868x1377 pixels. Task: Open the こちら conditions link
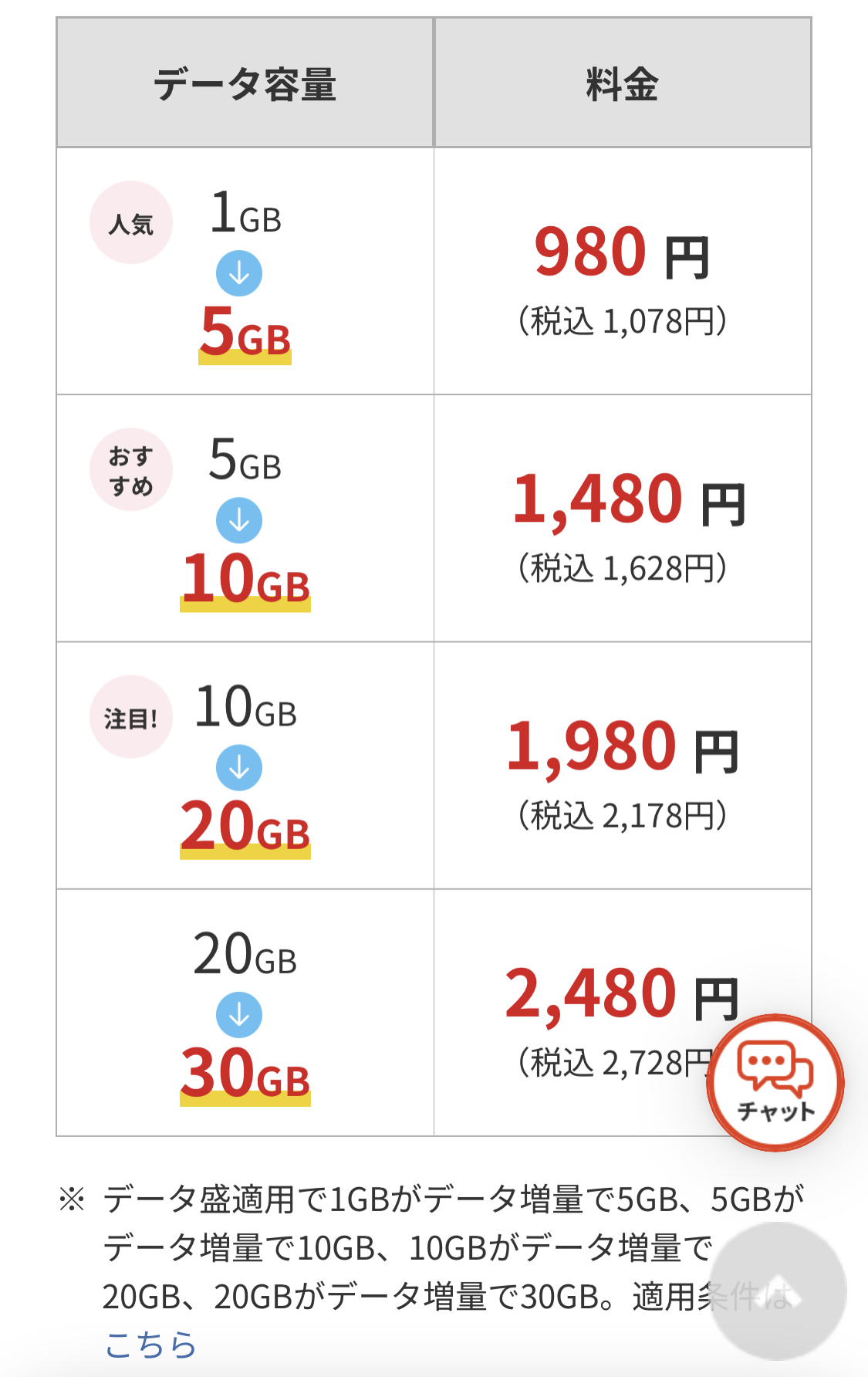pos(150,1344)
